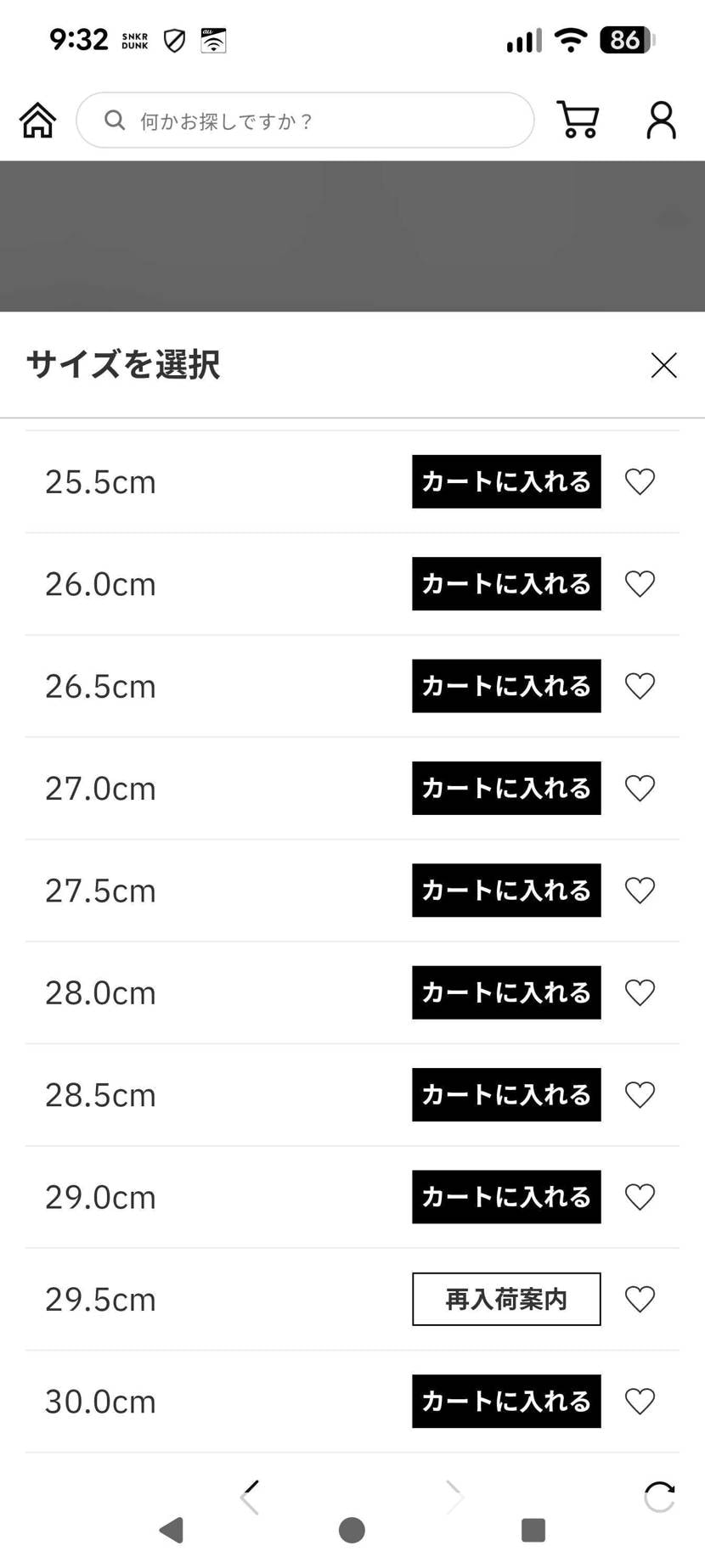Favorite the 29.5cm size with the heart
This screenshot has width=705, height=1568.
tap(640, 1299)
